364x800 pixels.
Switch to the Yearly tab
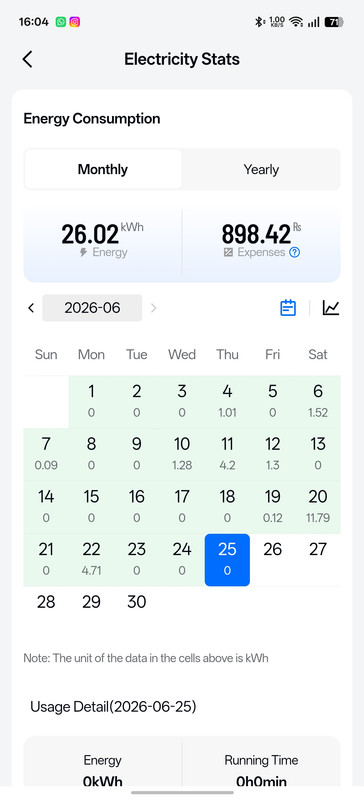[261, 169]
